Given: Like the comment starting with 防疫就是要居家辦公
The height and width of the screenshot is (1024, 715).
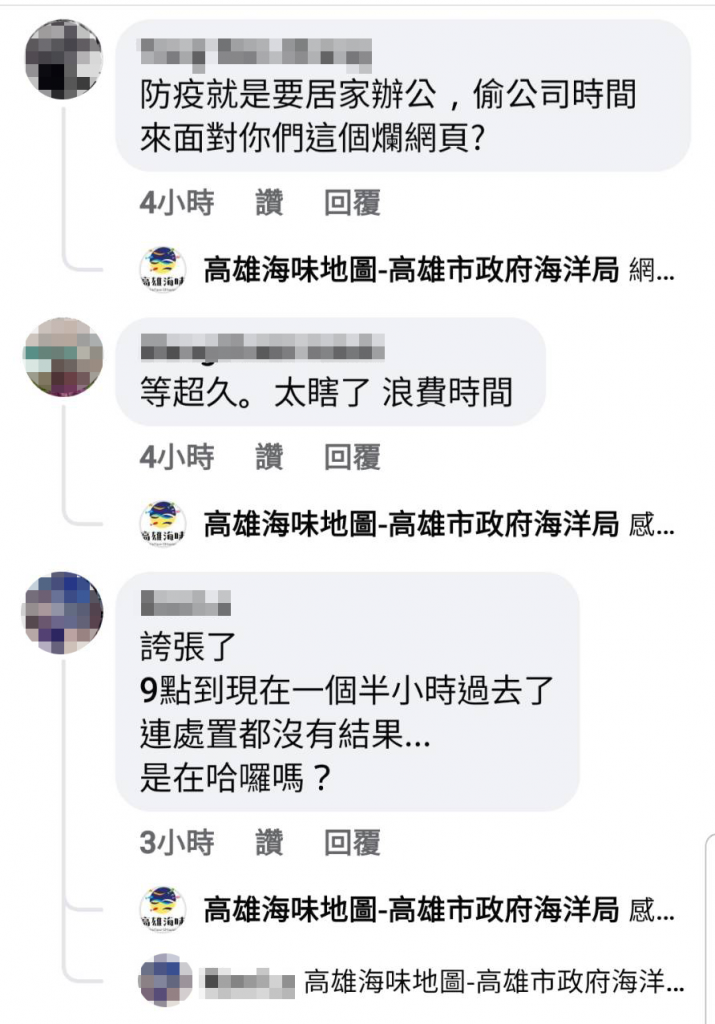Looking at the screenshot, I should click(x=269, y=205).
